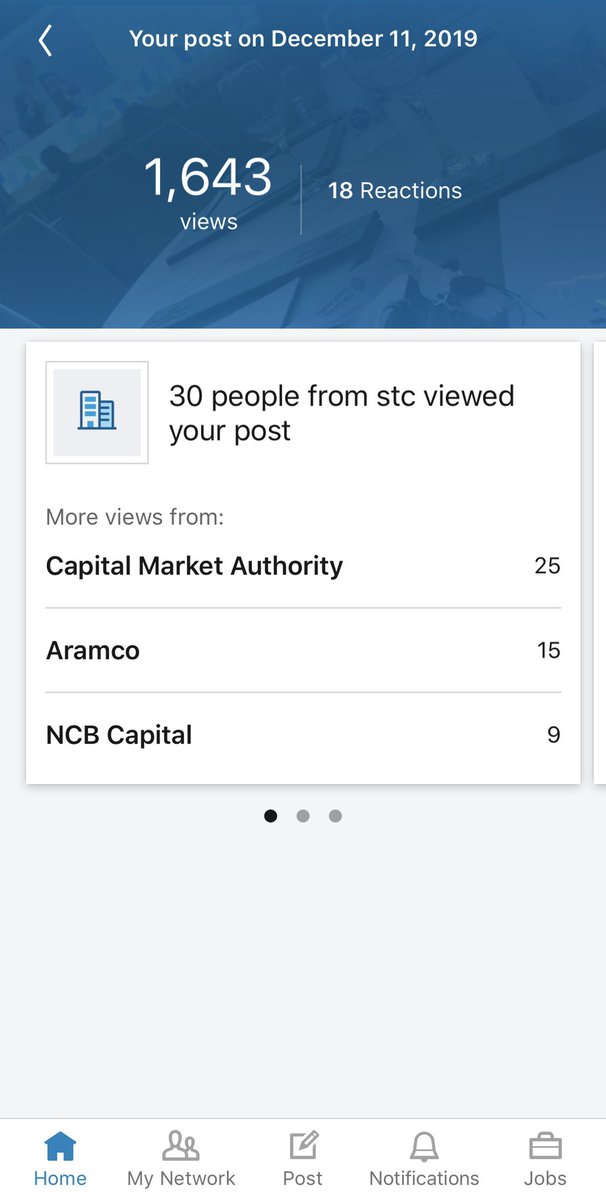This screenshot has width=606, height=1200.
Task: Open the Notifications tab
Action: click(424, 1159)
